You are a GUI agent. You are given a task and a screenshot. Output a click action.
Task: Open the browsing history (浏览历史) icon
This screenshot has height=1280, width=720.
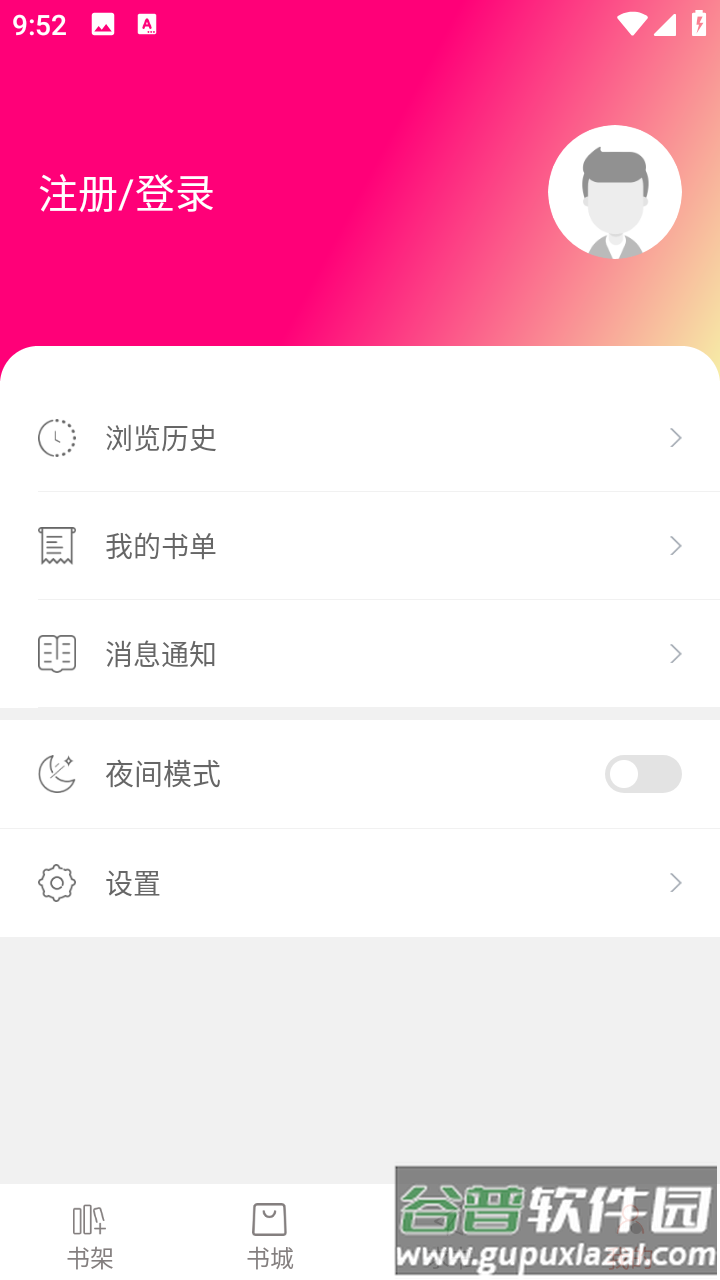(x=57, y=438)
